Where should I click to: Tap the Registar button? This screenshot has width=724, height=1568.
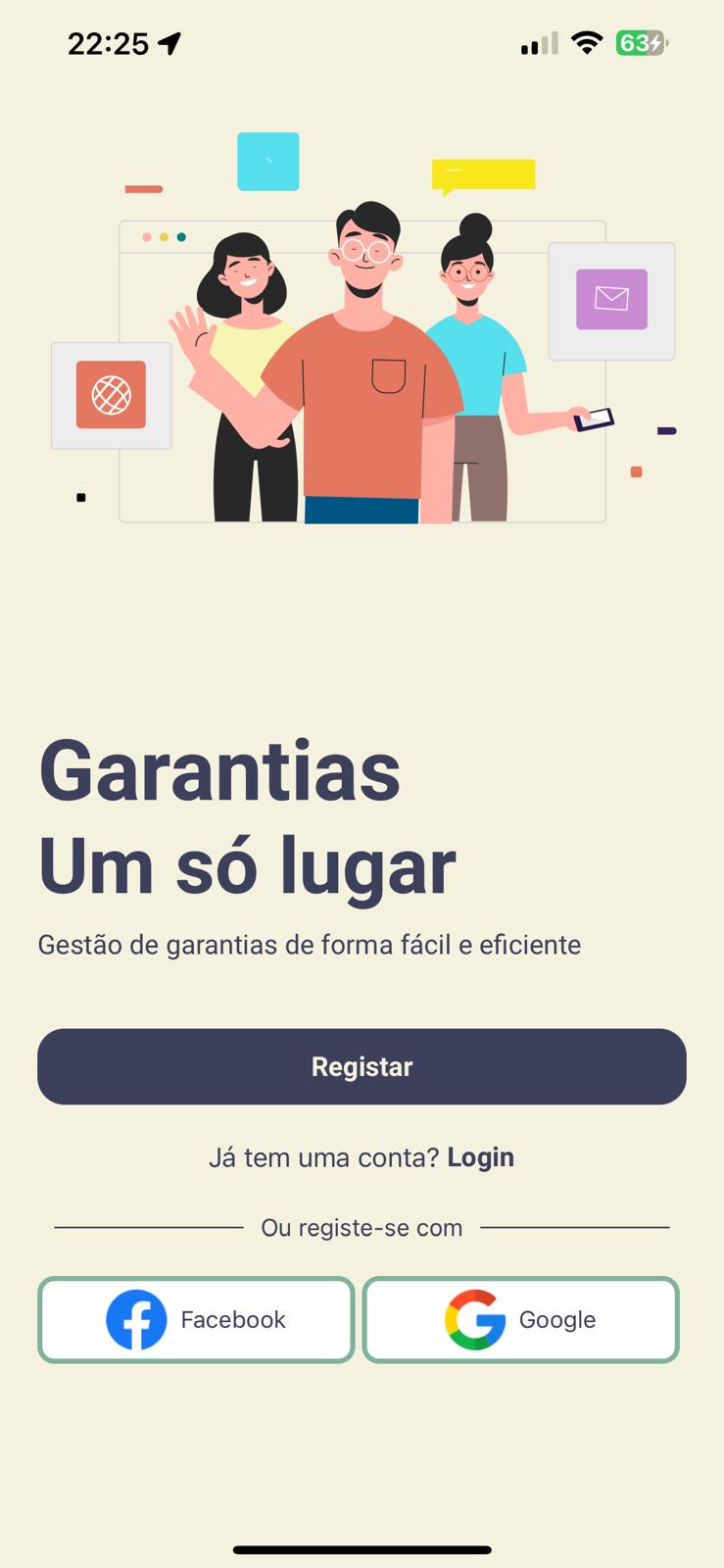click(362, 1066)
